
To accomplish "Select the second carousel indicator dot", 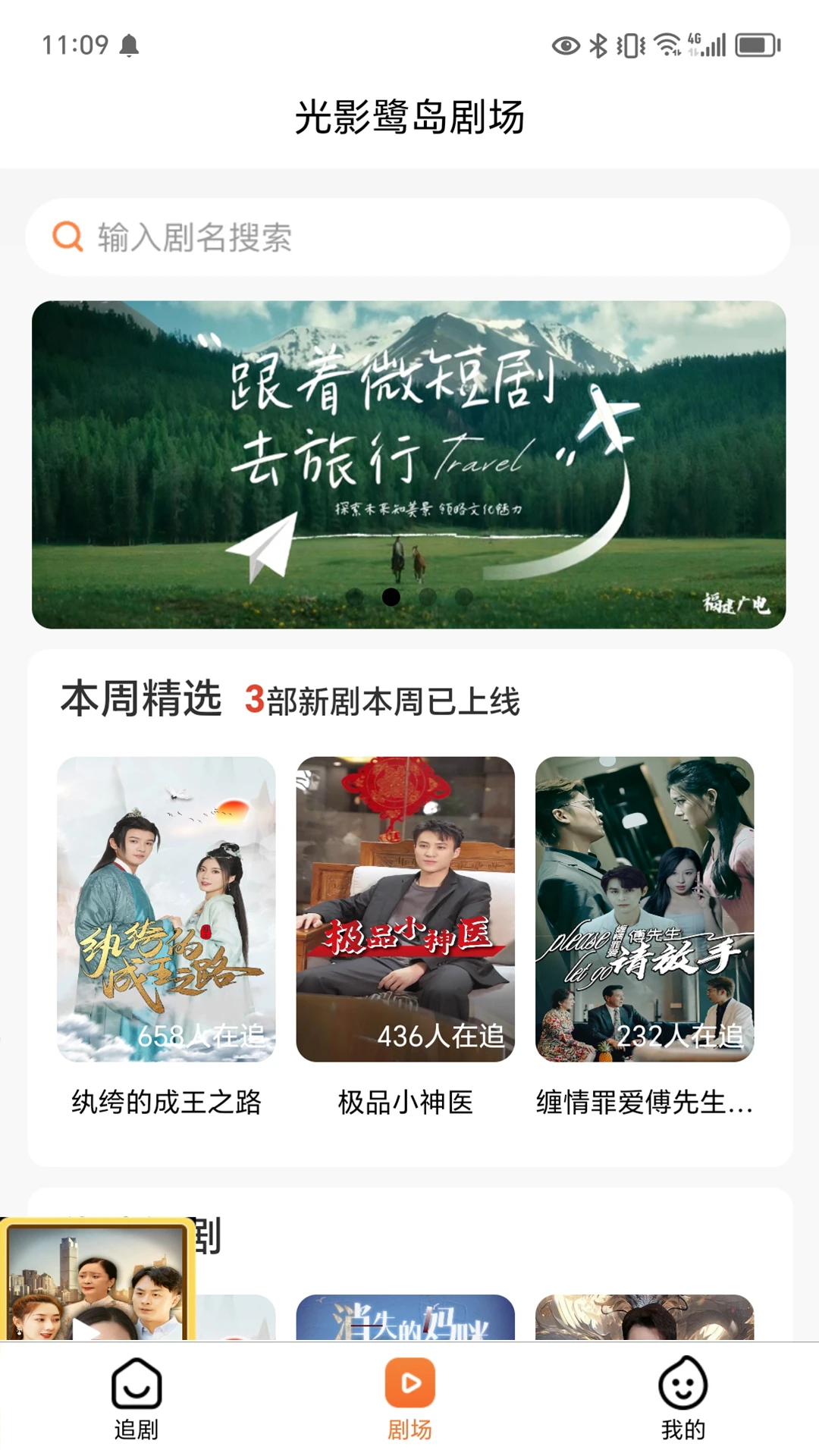I will coord(391,597).
